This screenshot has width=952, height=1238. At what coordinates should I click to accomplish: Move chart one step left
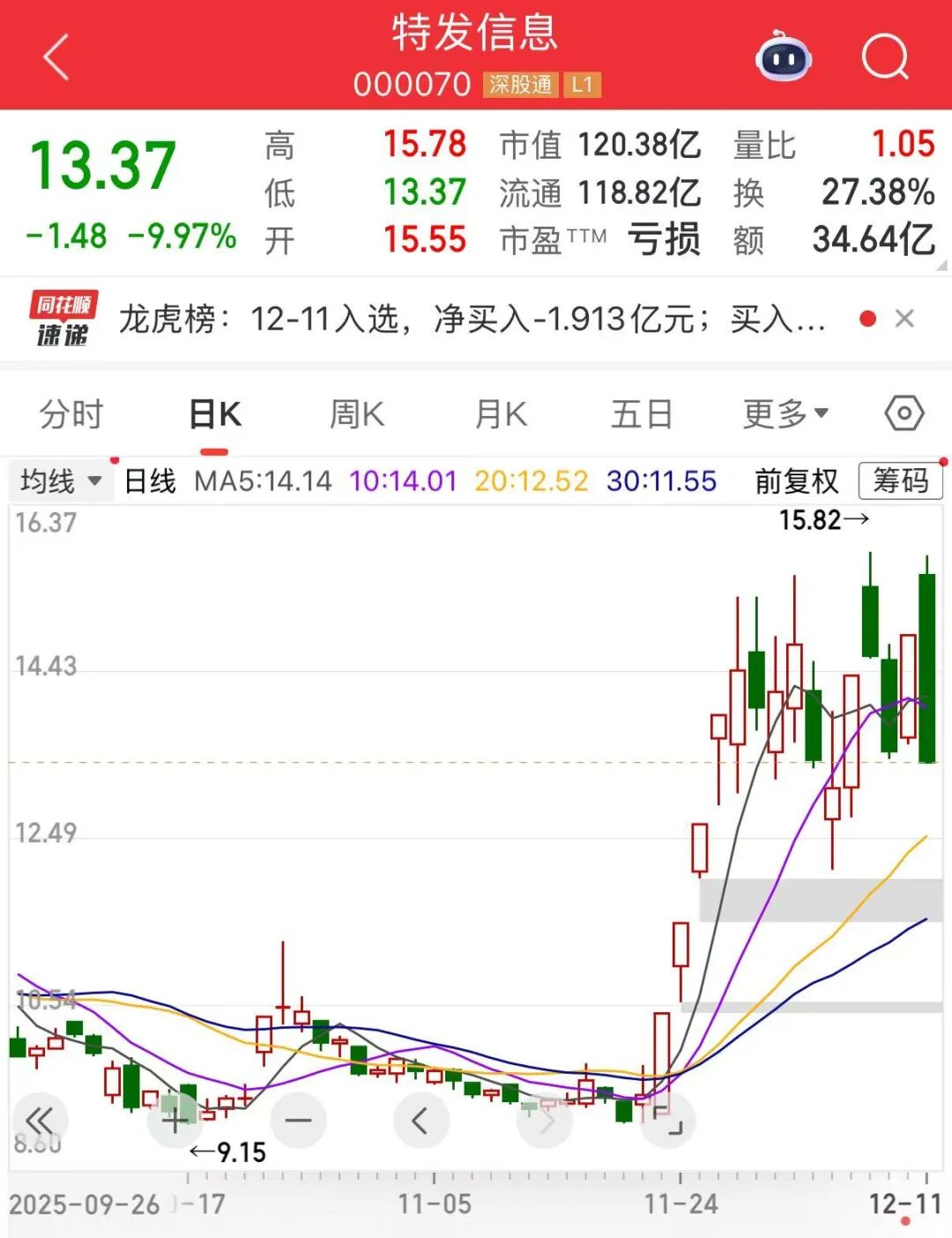pos(420,1121)
